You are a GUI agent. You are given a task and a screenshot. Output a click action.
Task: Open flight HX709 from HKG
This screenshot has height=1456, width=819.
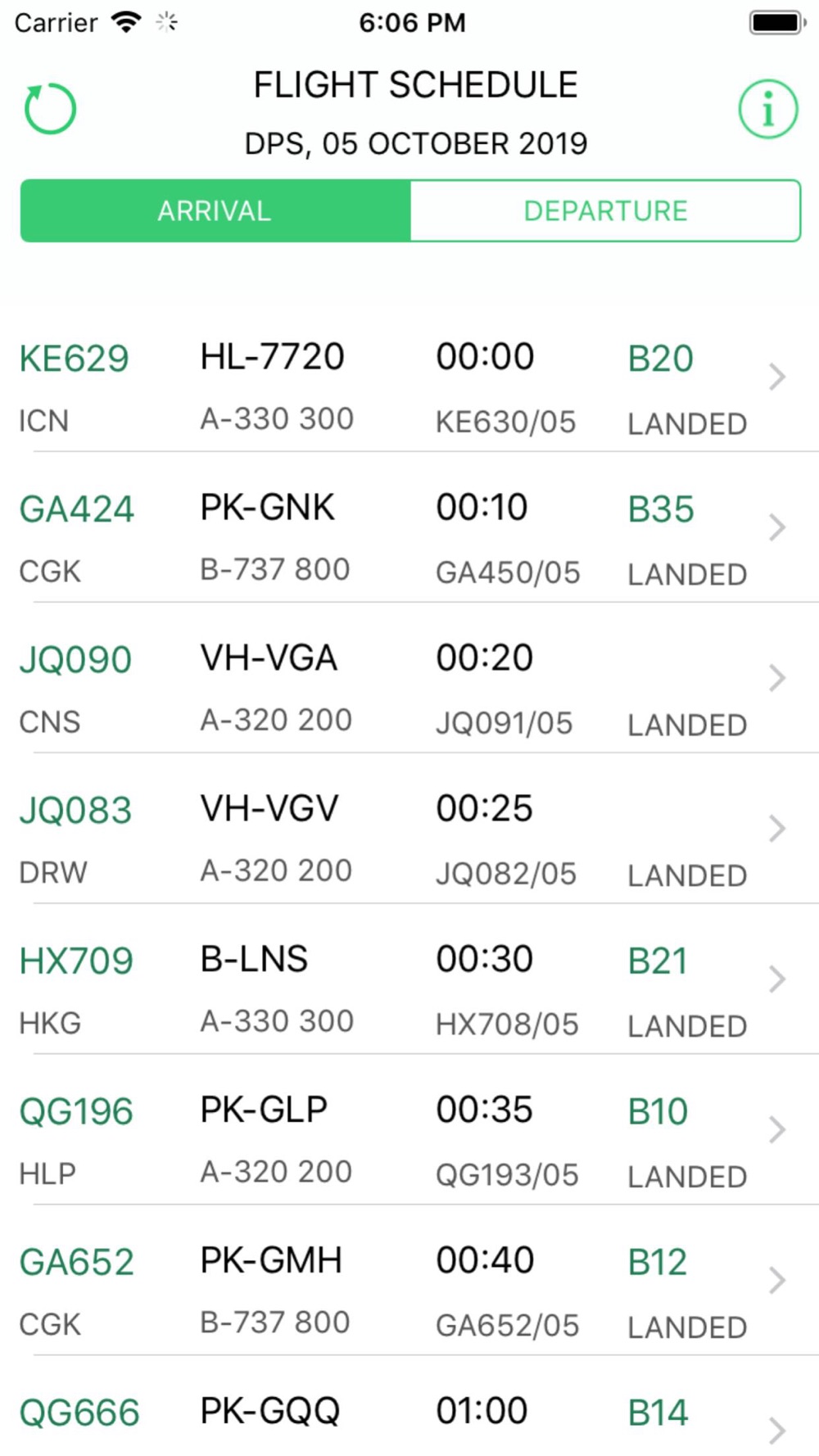pos(409,979)
